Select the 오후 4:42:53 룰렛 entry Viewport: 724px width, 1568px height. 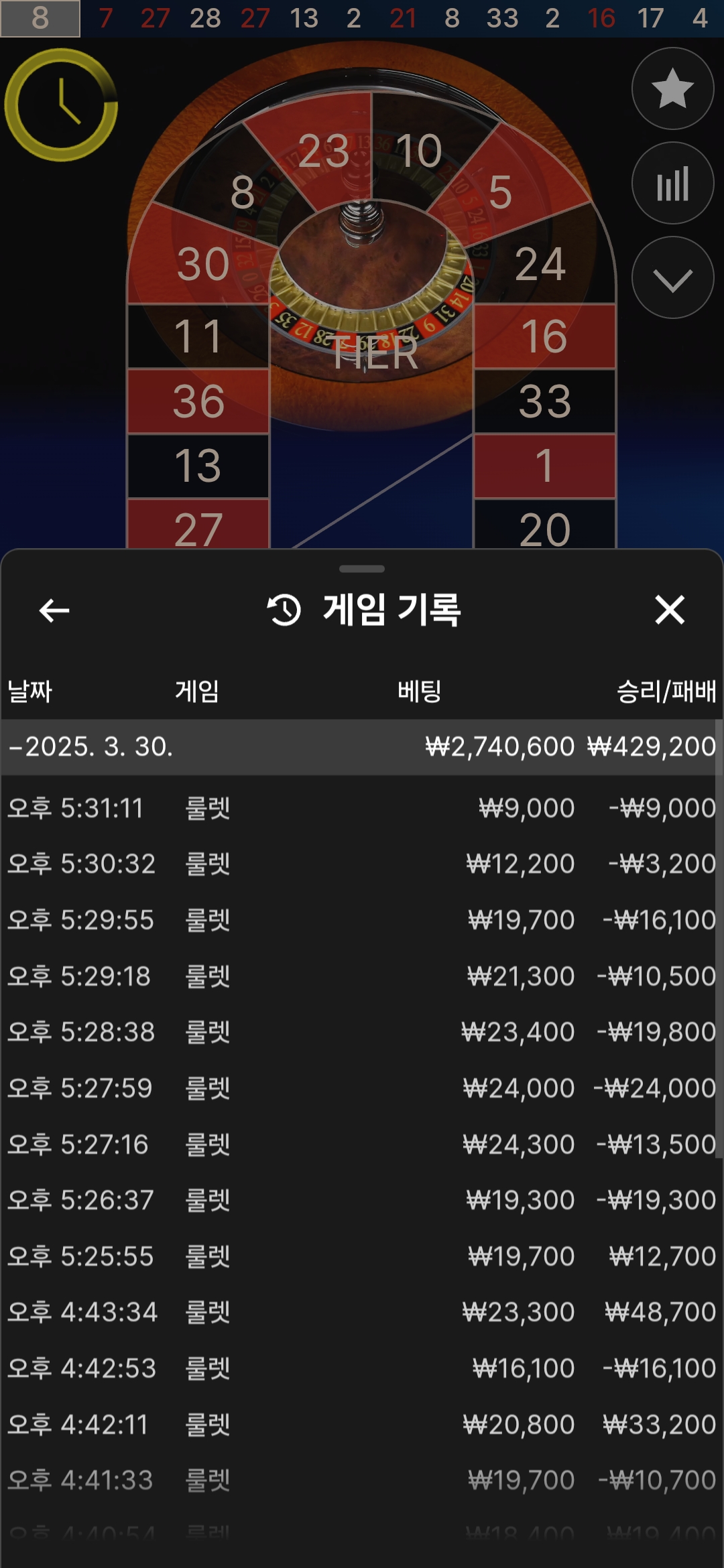tap(362, 1368)
